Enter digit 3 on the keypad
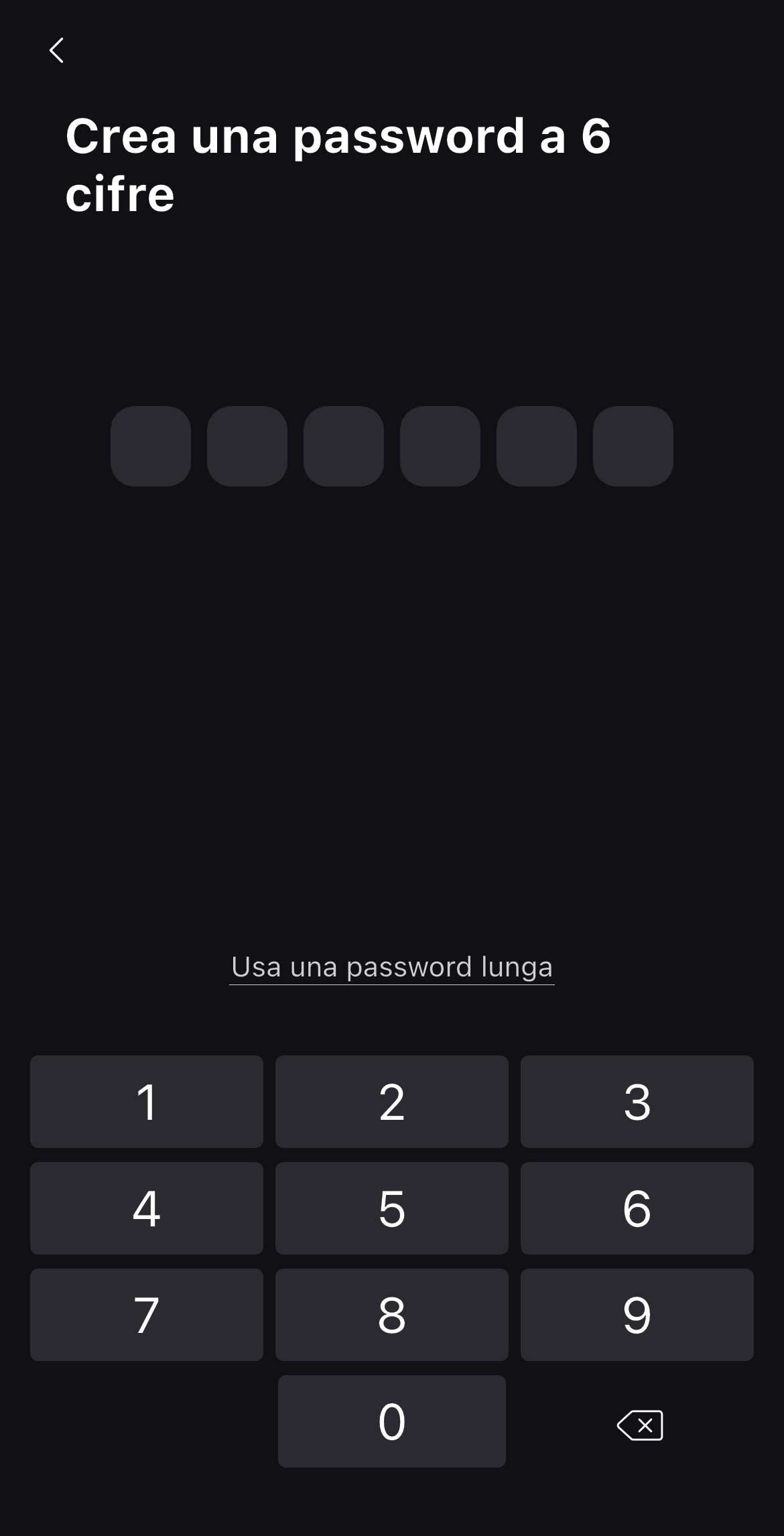Viewport: 784px width, 1536px height. click(637, 1102)
